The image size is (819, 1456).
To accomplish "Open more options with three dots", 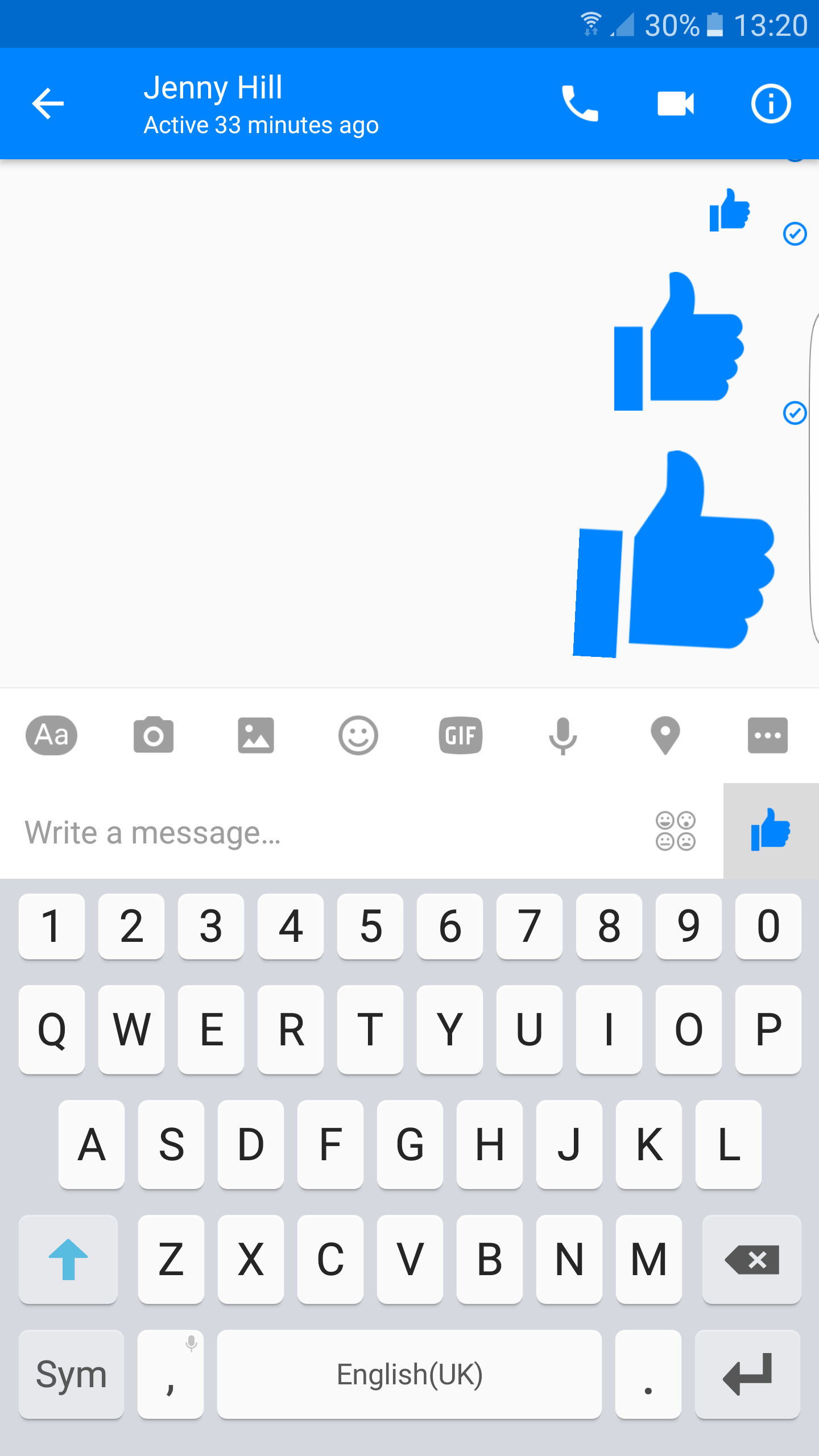I will [x=768, y=735].
